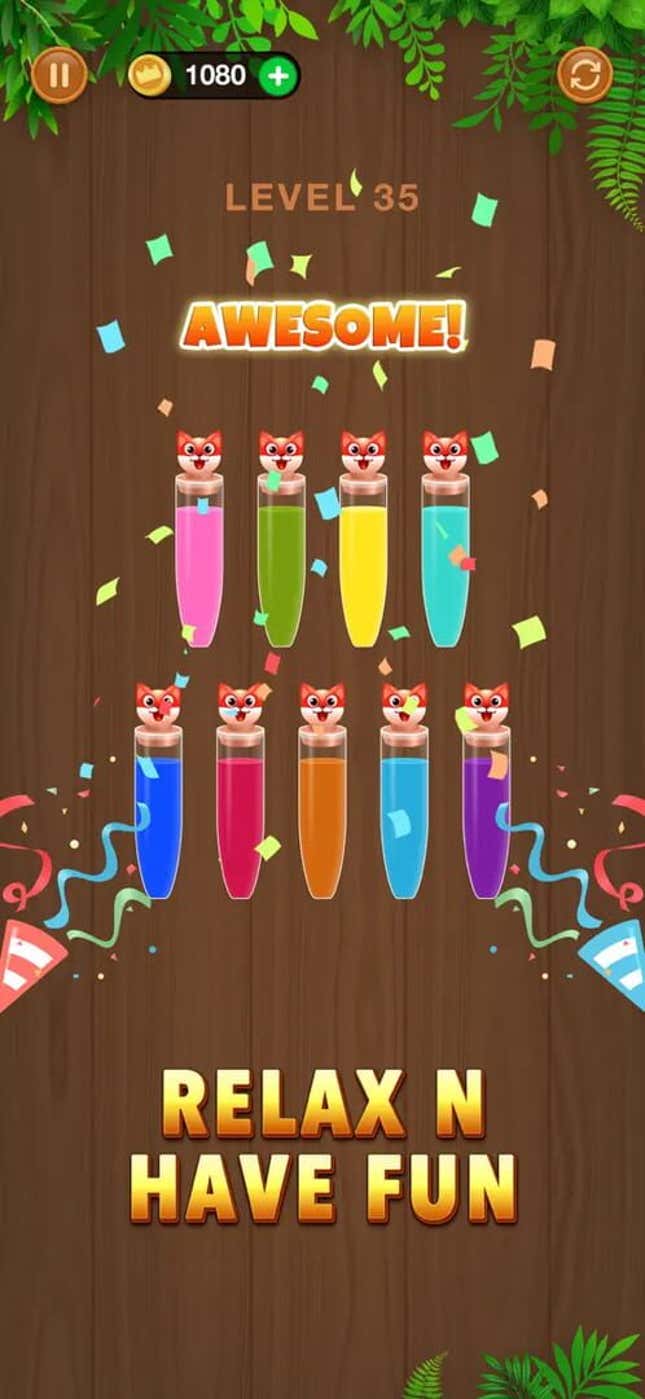Add more coins with the plus button

pos(278,76)
